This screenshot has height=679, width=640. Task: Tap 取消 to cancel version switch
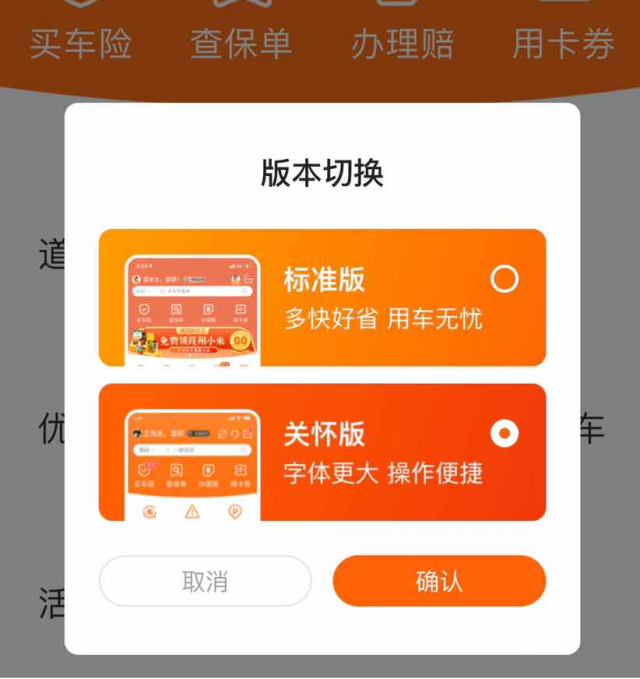(205, 581)
